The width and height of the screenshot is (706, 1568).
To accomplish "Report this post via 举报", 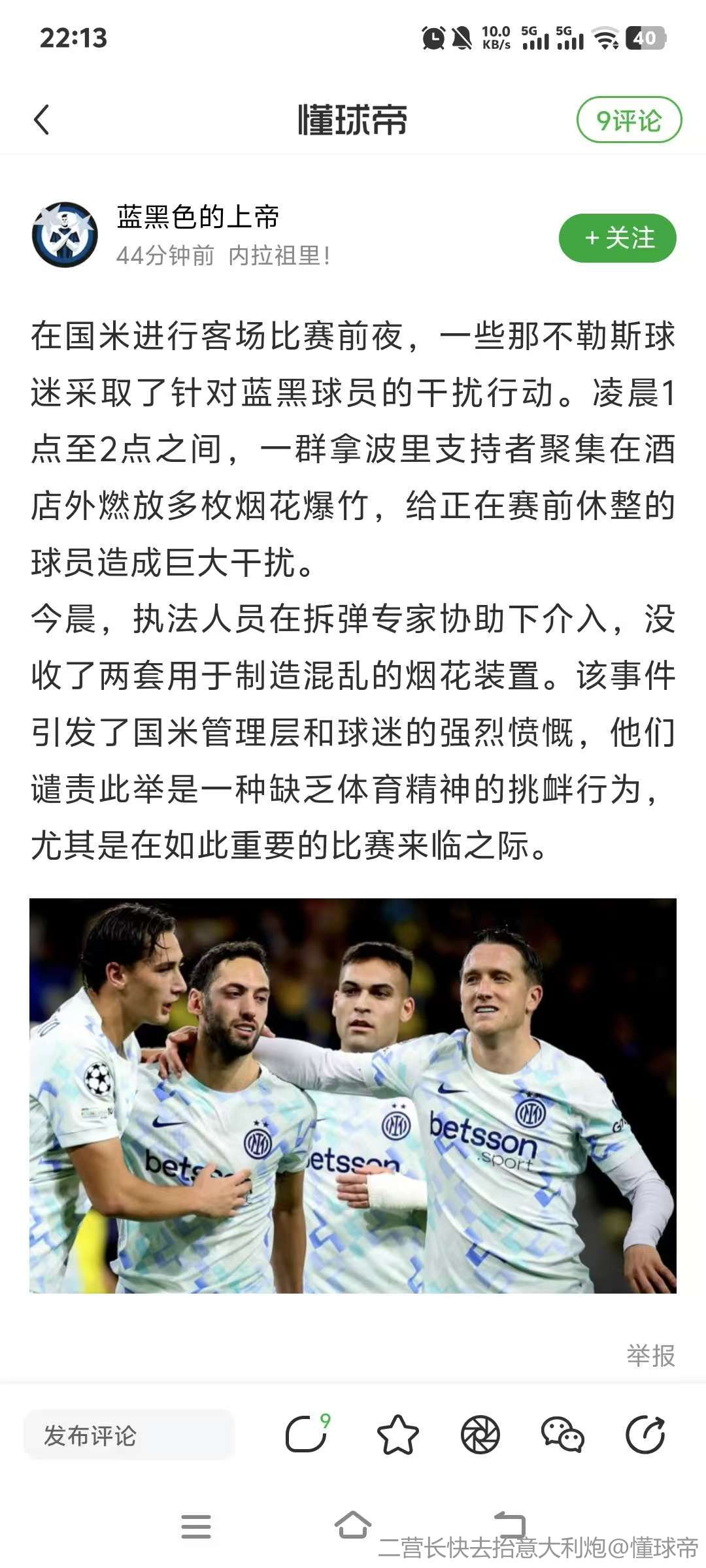I will click(650, 1356).
